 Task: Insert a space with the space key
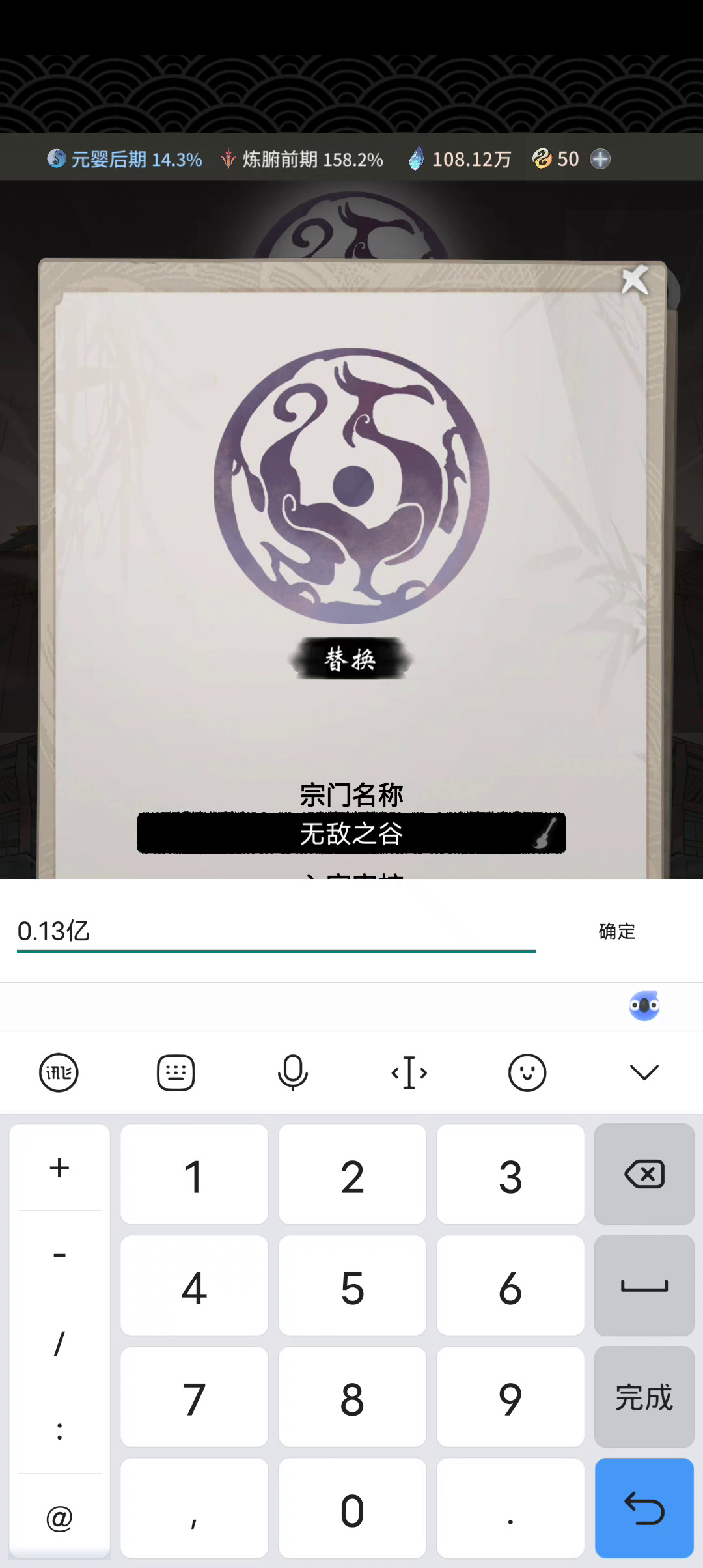pos(644,1286)
